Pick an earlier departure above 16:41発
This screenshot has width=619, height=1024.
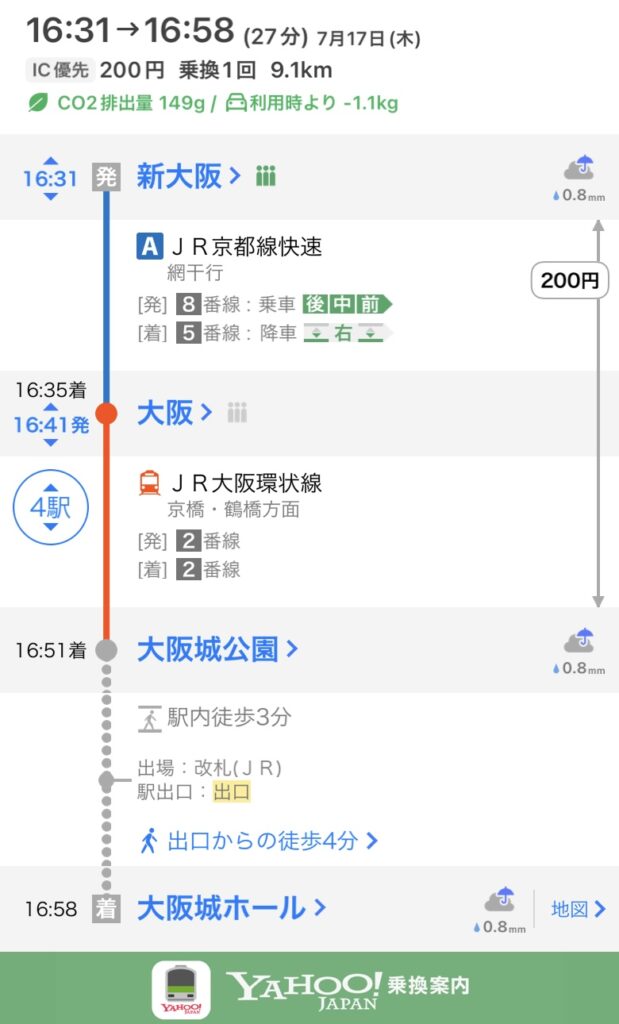pyautogui.click(x=50, y=408)
